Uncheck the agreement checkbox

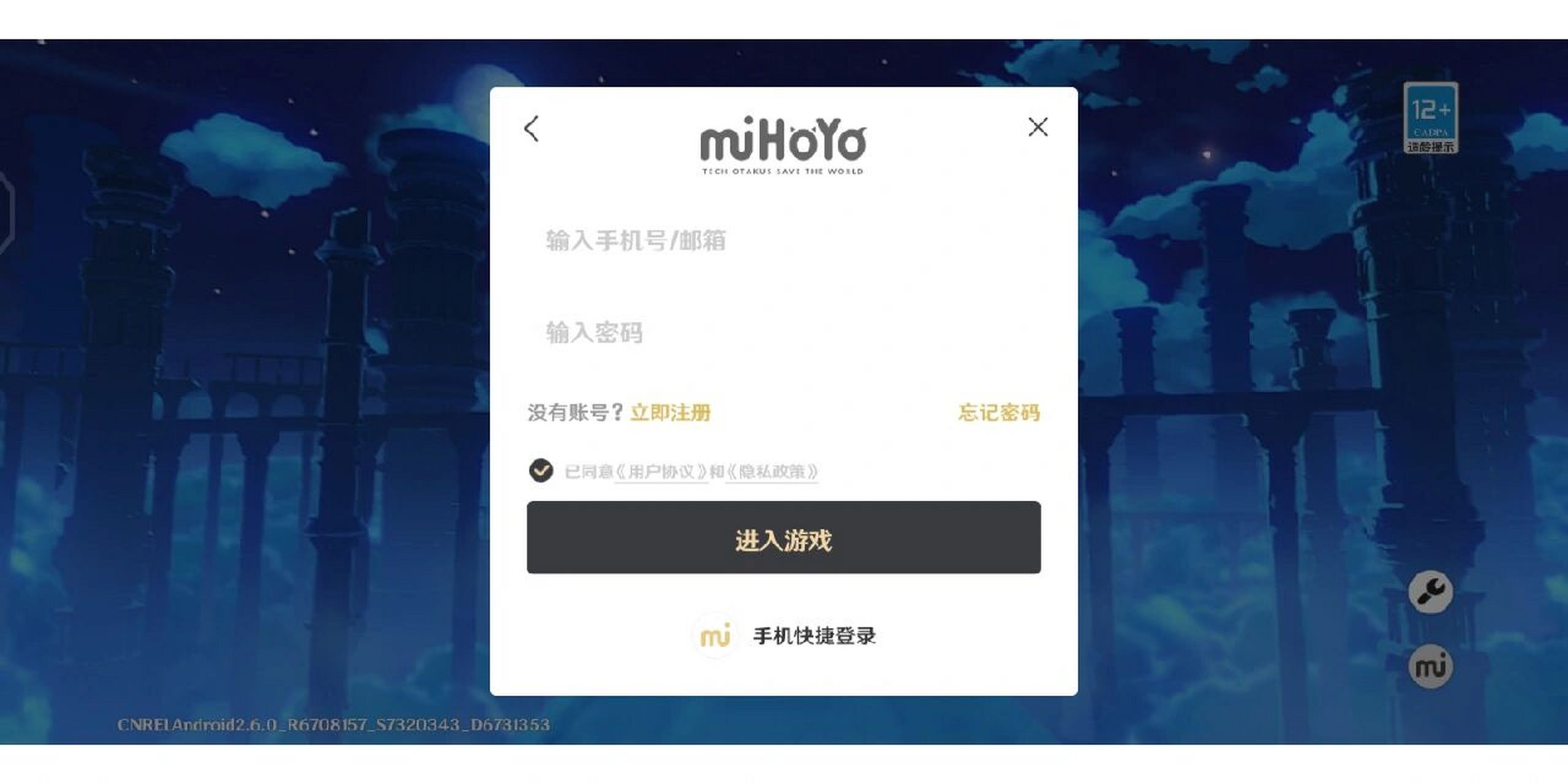click(541, 471)
